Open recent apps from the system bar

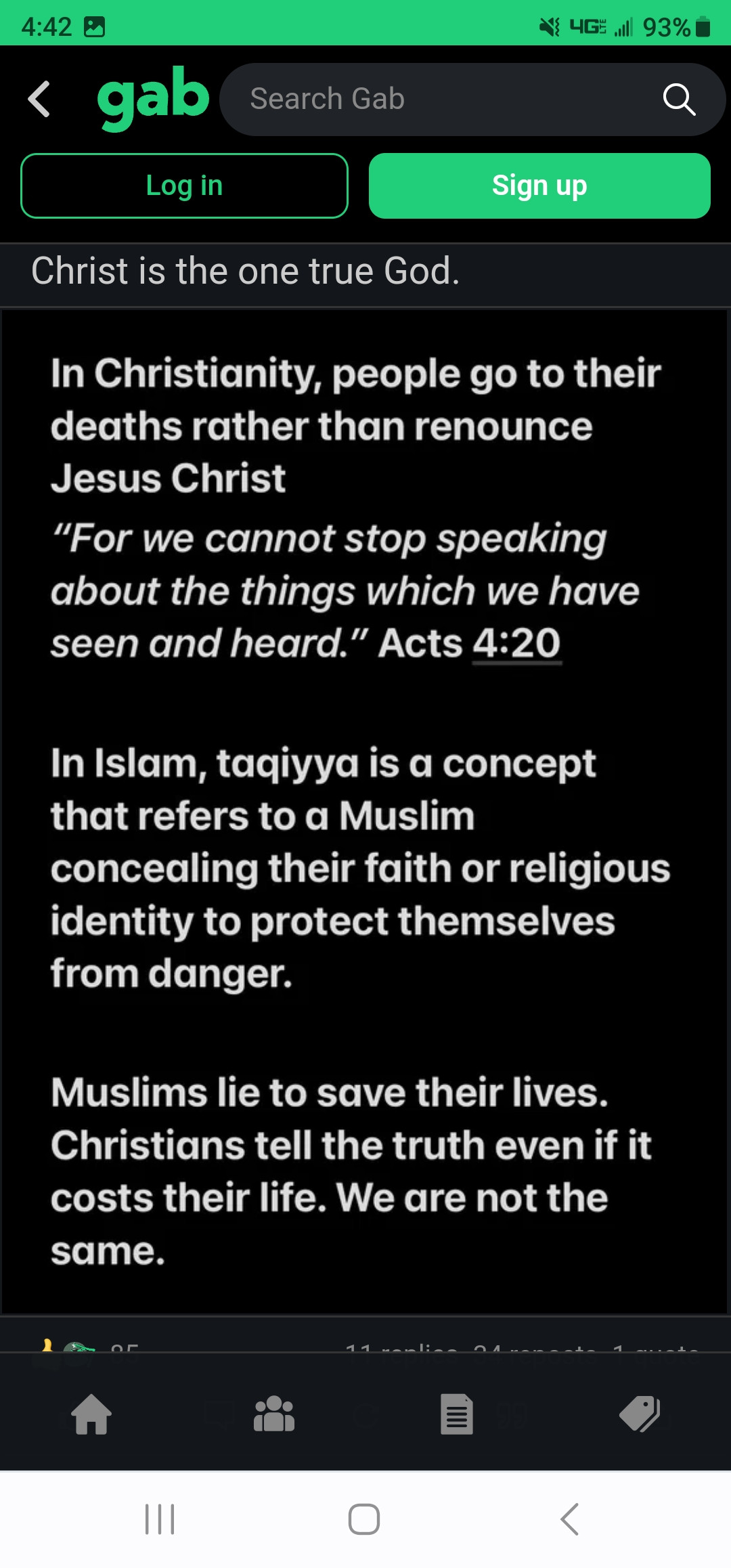160,1519
